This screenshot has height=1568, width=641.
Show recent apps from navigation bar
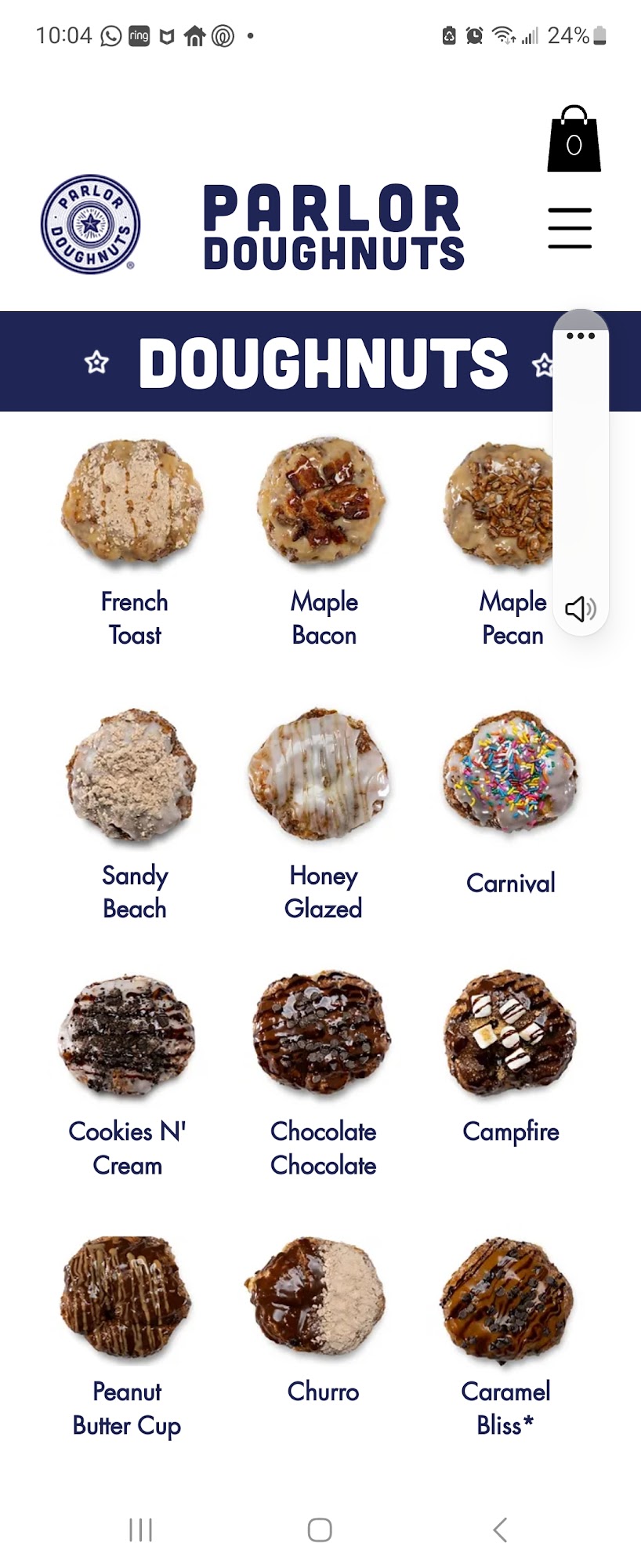(x=140, y=1530)
